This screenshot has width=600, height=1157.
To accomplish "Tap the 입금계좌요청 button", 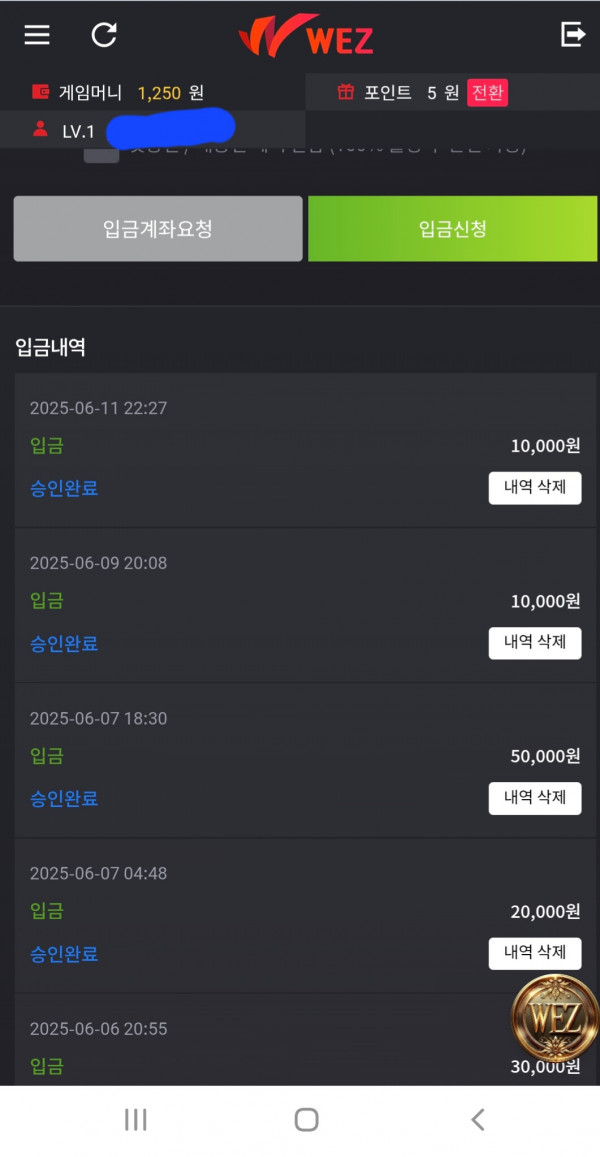I will [158, 229].
